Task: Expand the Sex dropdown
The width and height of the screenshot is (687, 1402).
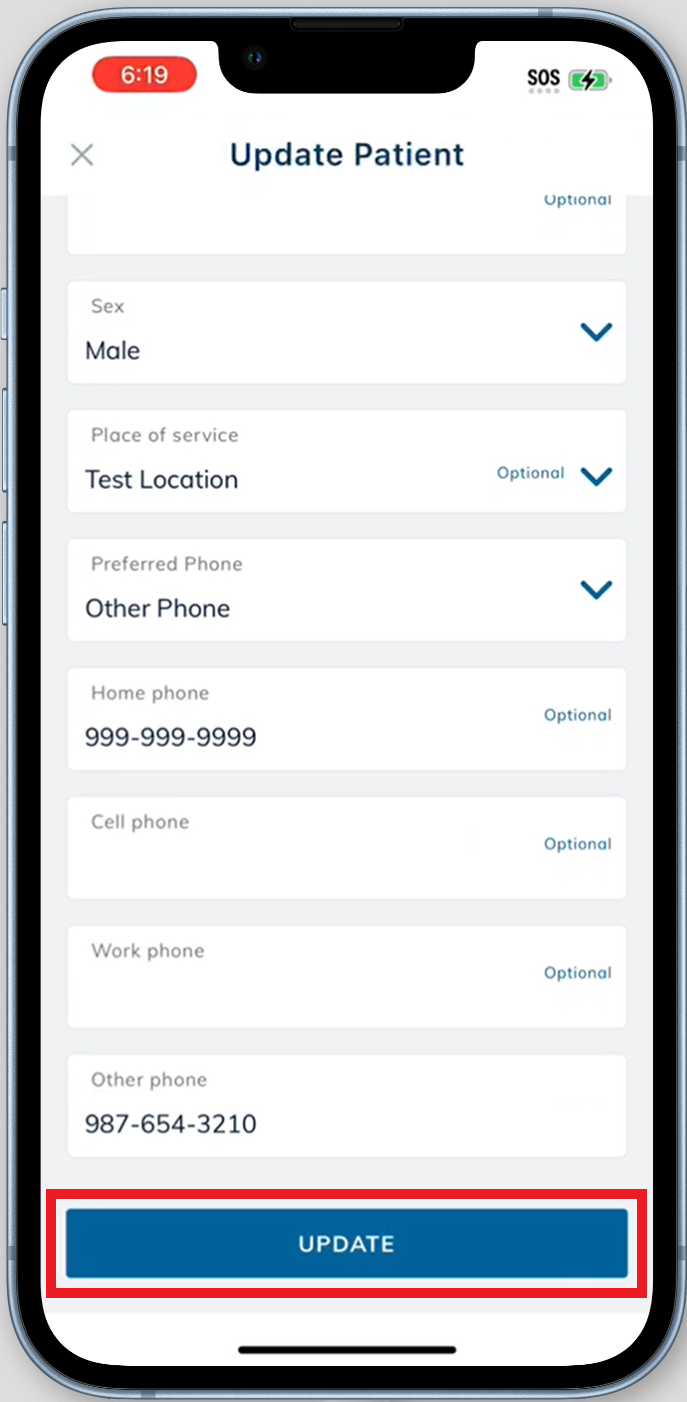Action: tap(346, 332)
